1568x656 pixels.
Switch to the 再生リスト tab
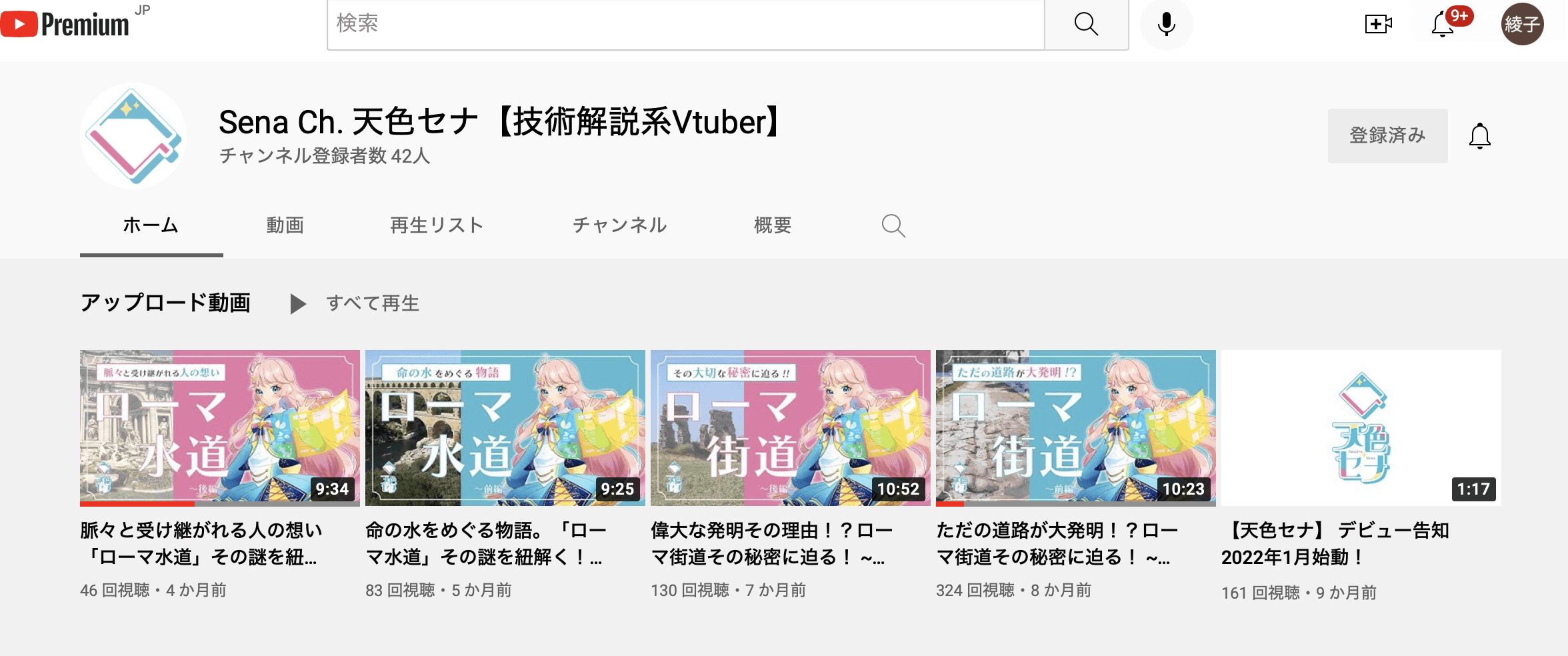[437, 225]
